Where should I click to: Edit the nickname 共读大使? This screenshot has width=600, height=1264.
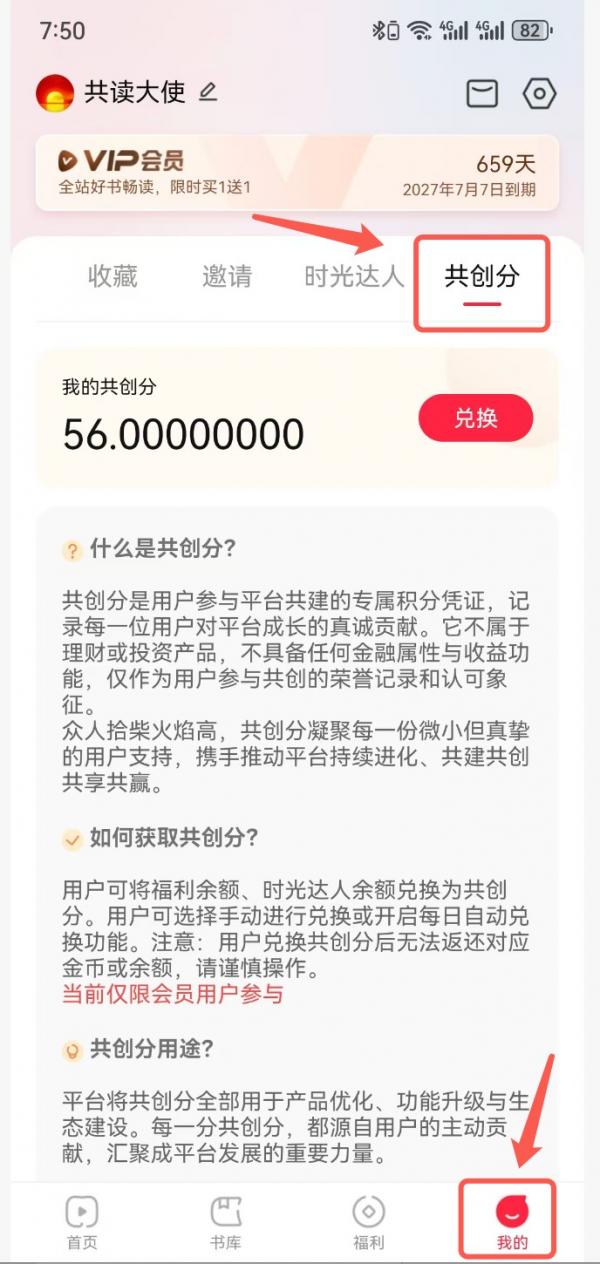(x=208, y=93)
